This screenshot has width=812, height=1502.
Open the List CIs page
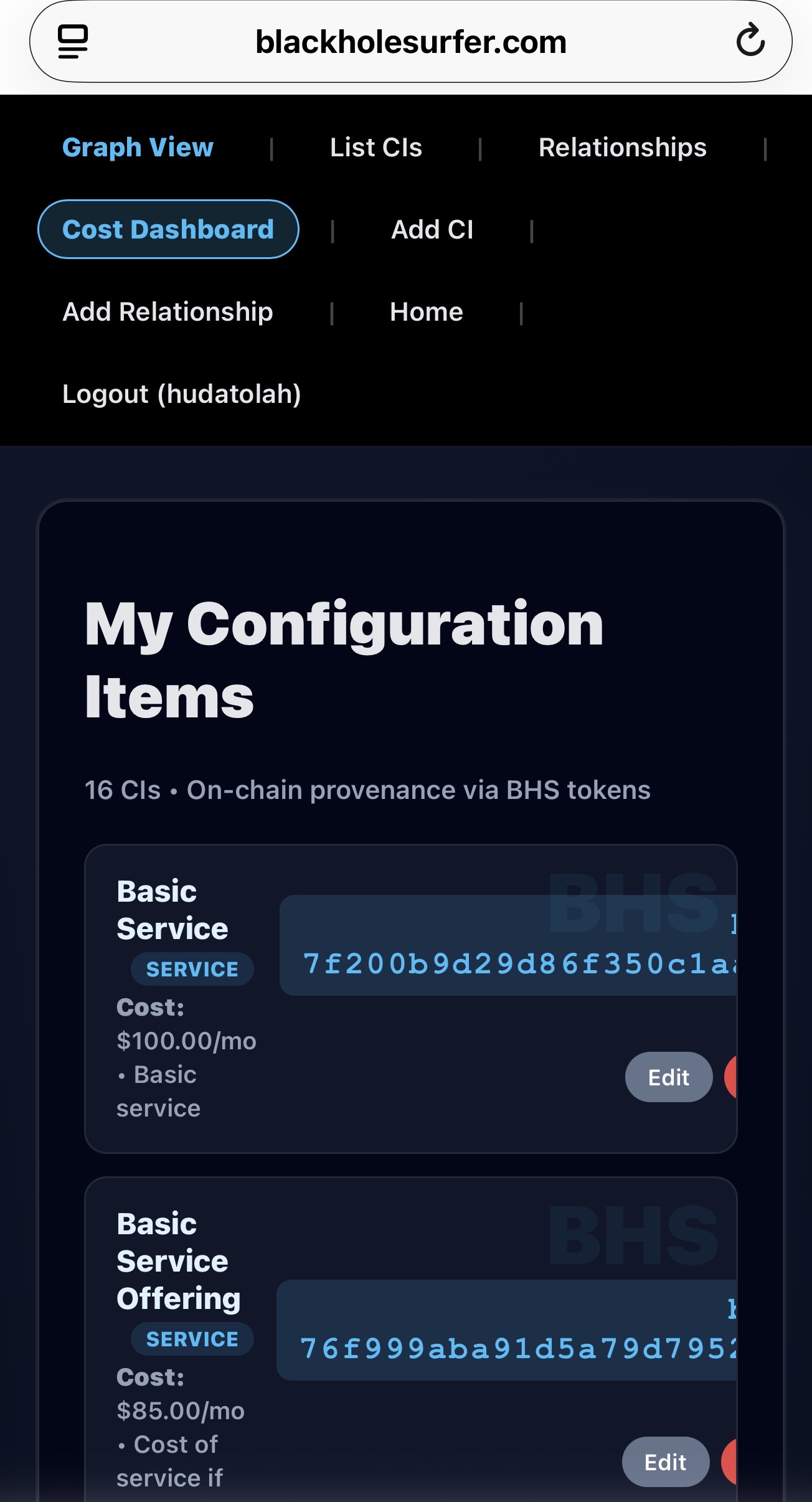click(375, 148)
